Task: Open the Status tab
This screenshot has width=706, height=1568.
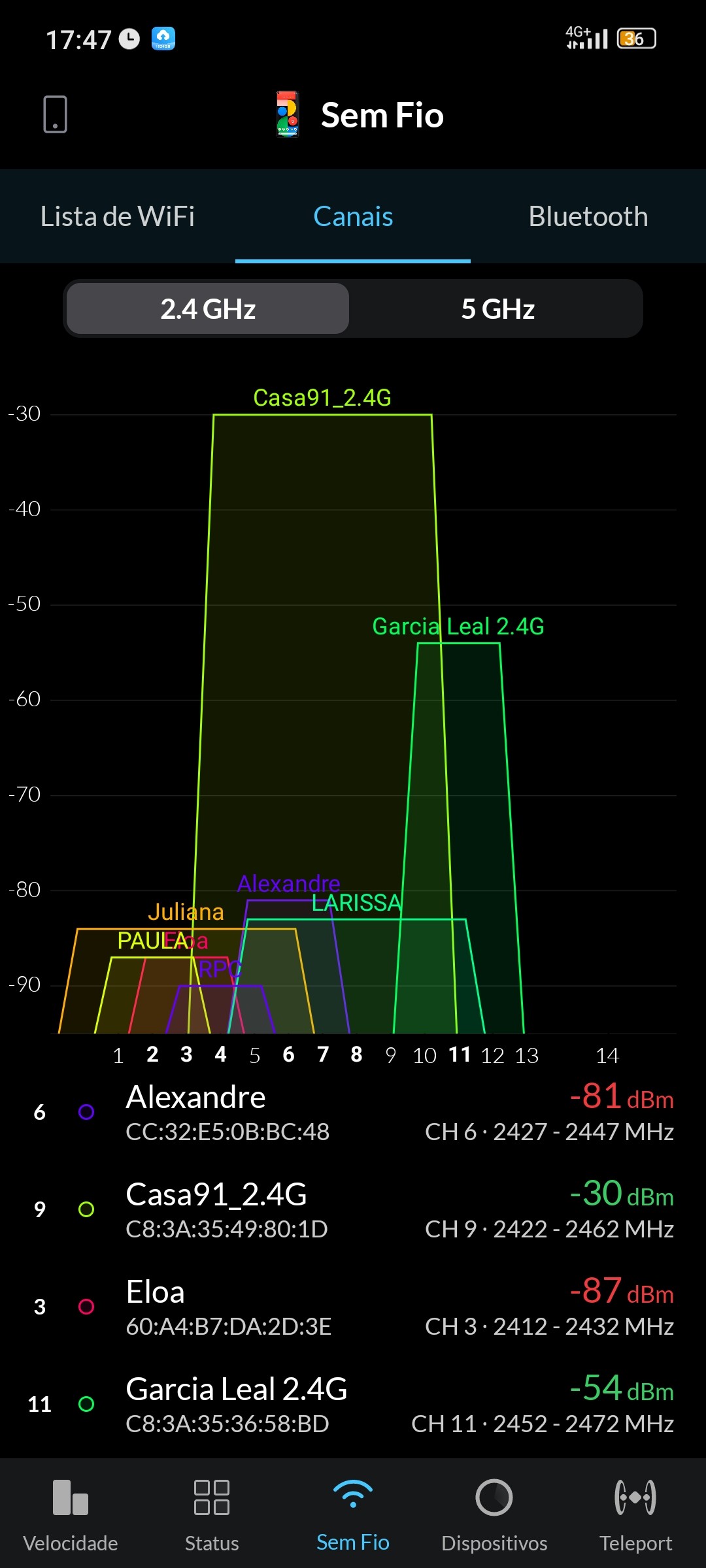Action: [x=212, y=1514]
